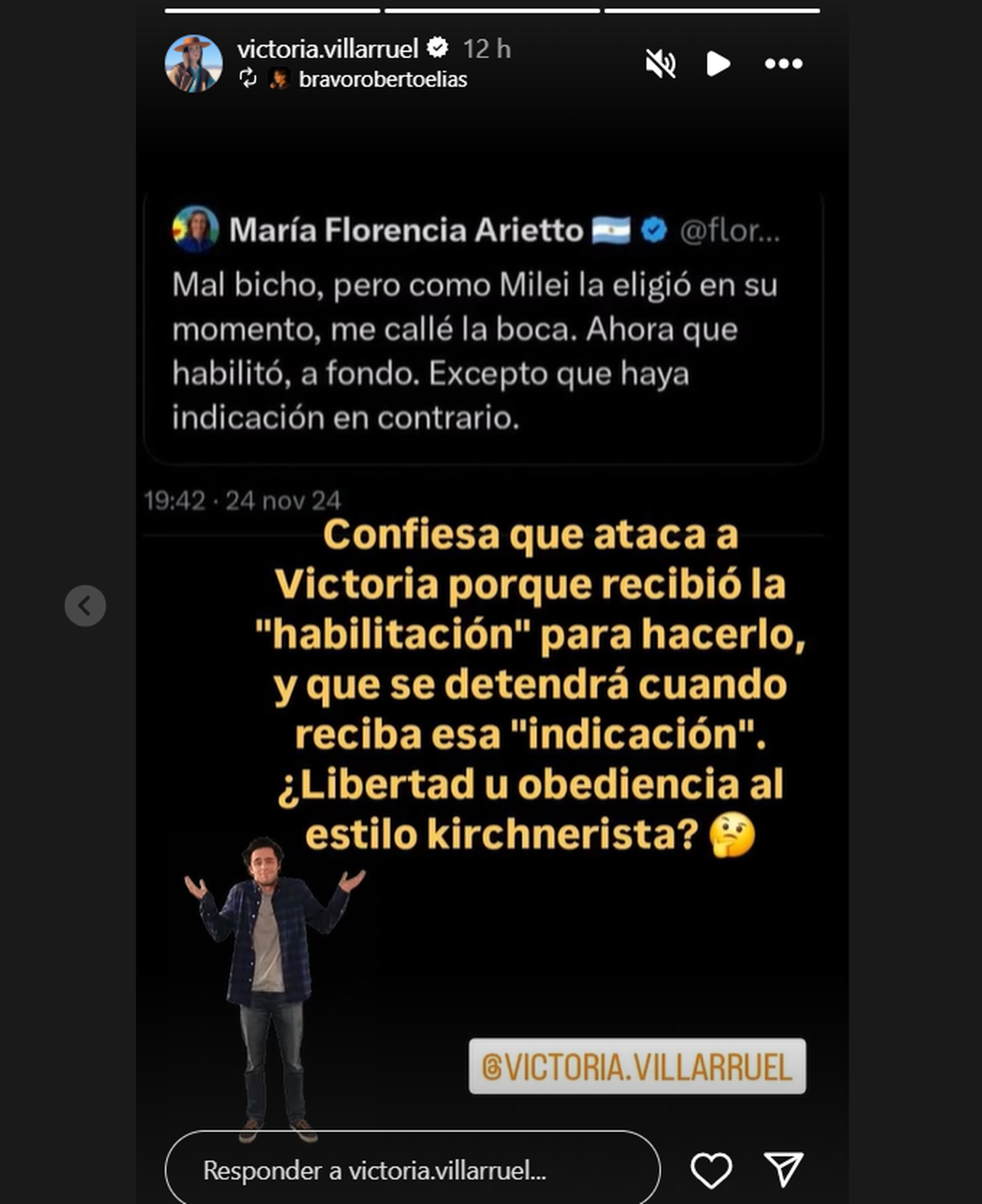Image resolution: width=982 pixels, height=1204 pixels.
Task: Open the reposted account bravorobertoelias
Action: click(x=383, y=79)
